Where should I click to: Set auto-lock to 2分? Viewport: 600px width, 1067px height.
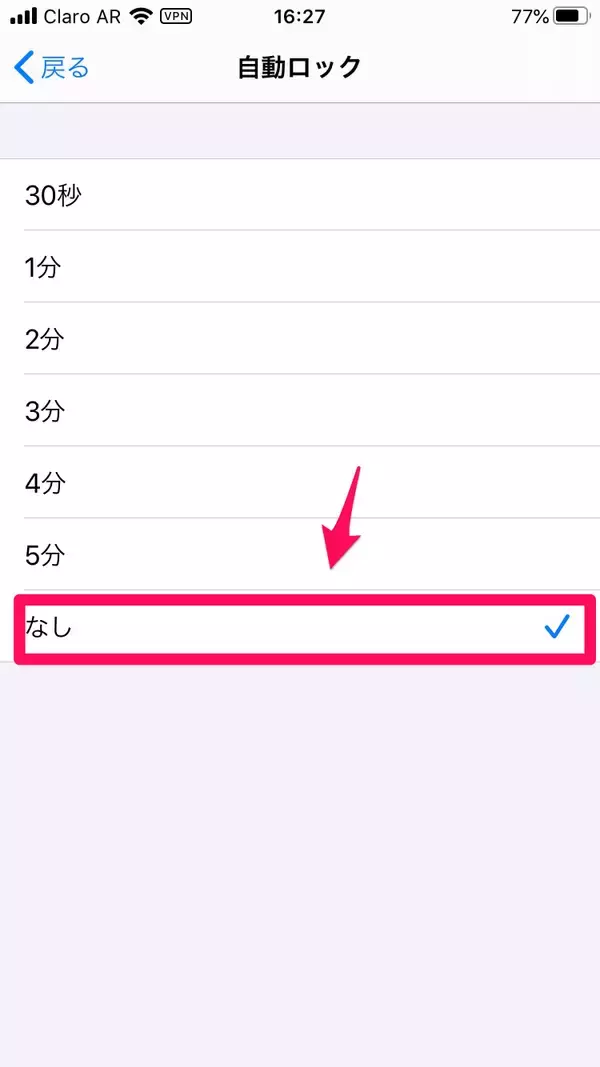(x=300, y=339)
